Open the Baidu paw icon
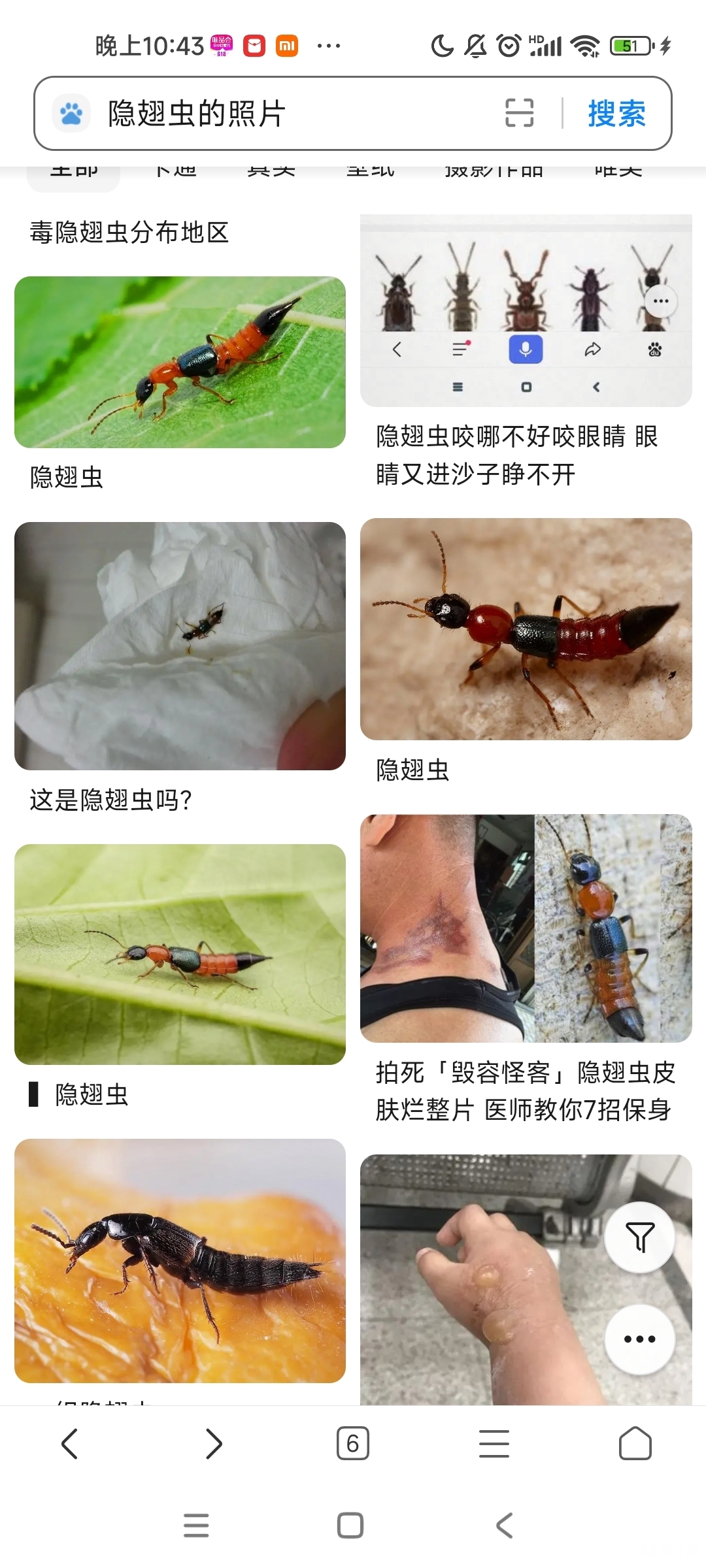The height and width of the screenshot is (1568, 706). [71, 114]
